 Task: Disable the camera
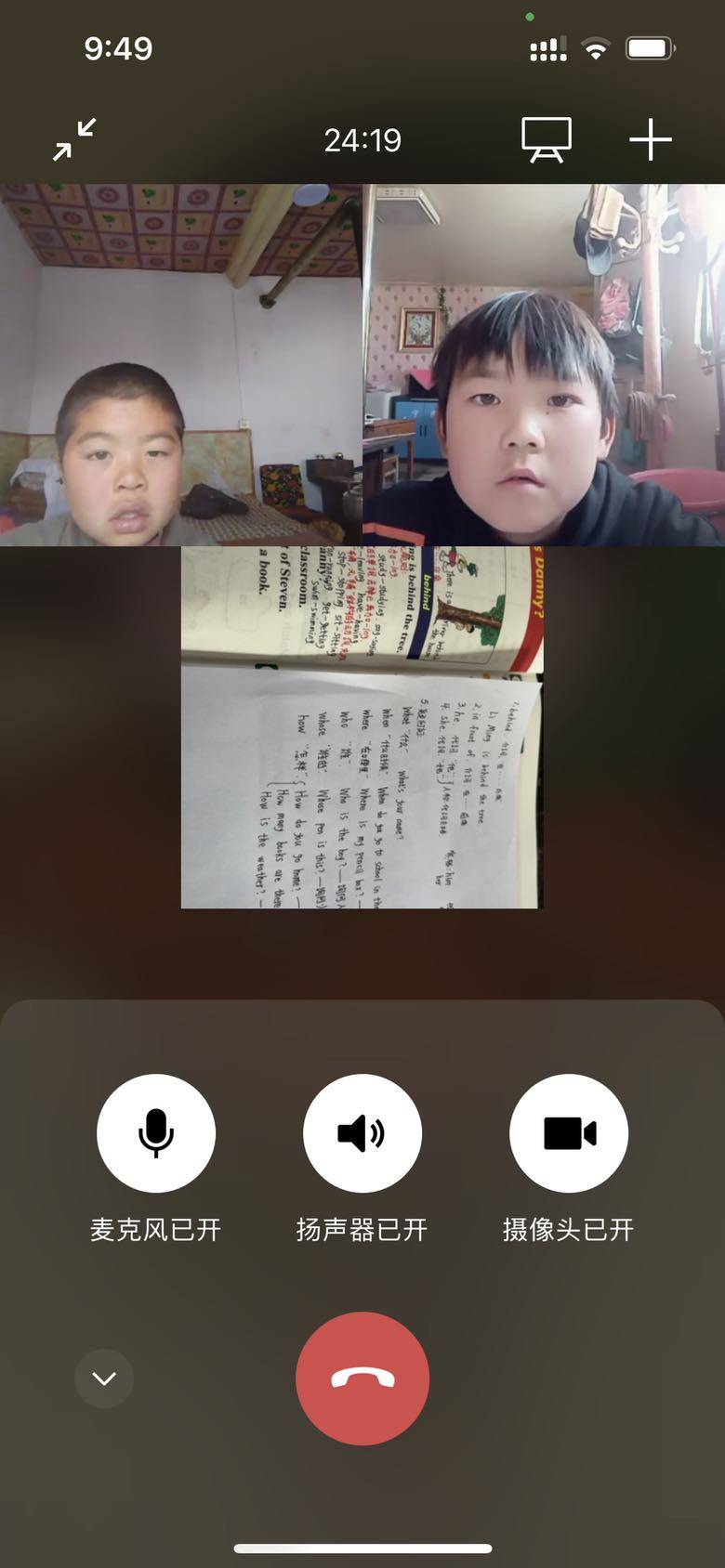(569, 1133)
